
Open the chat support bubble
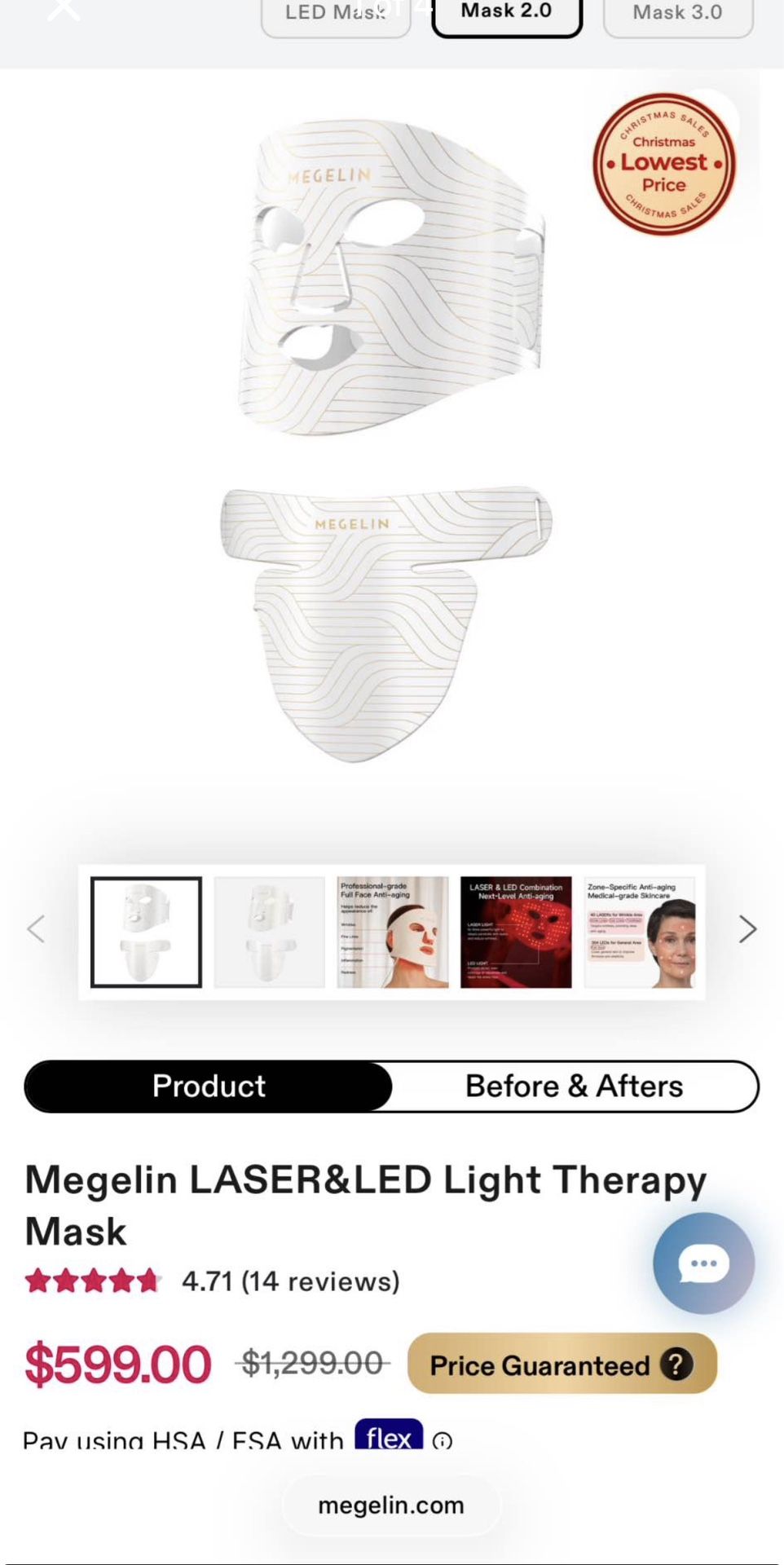click(703, 1262)
